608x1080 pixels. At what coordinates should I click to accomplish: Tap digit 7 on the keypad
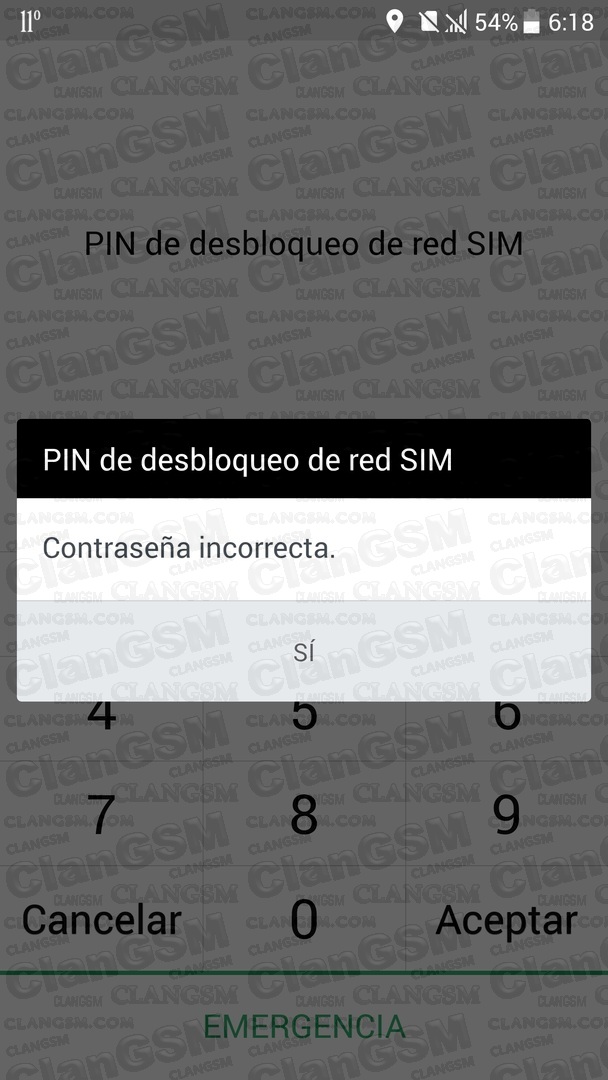pyautogui.click(x=101, y=814)
